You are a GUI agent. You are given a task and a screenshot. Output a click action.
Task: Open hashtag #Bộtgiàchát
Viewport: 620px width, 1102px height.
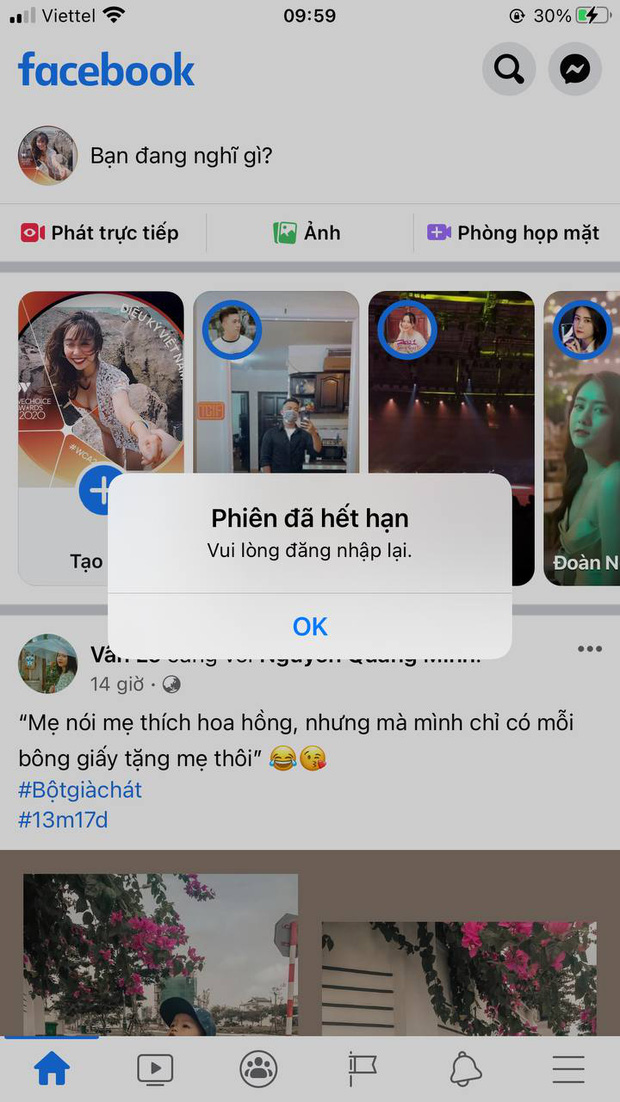point(80,790)
